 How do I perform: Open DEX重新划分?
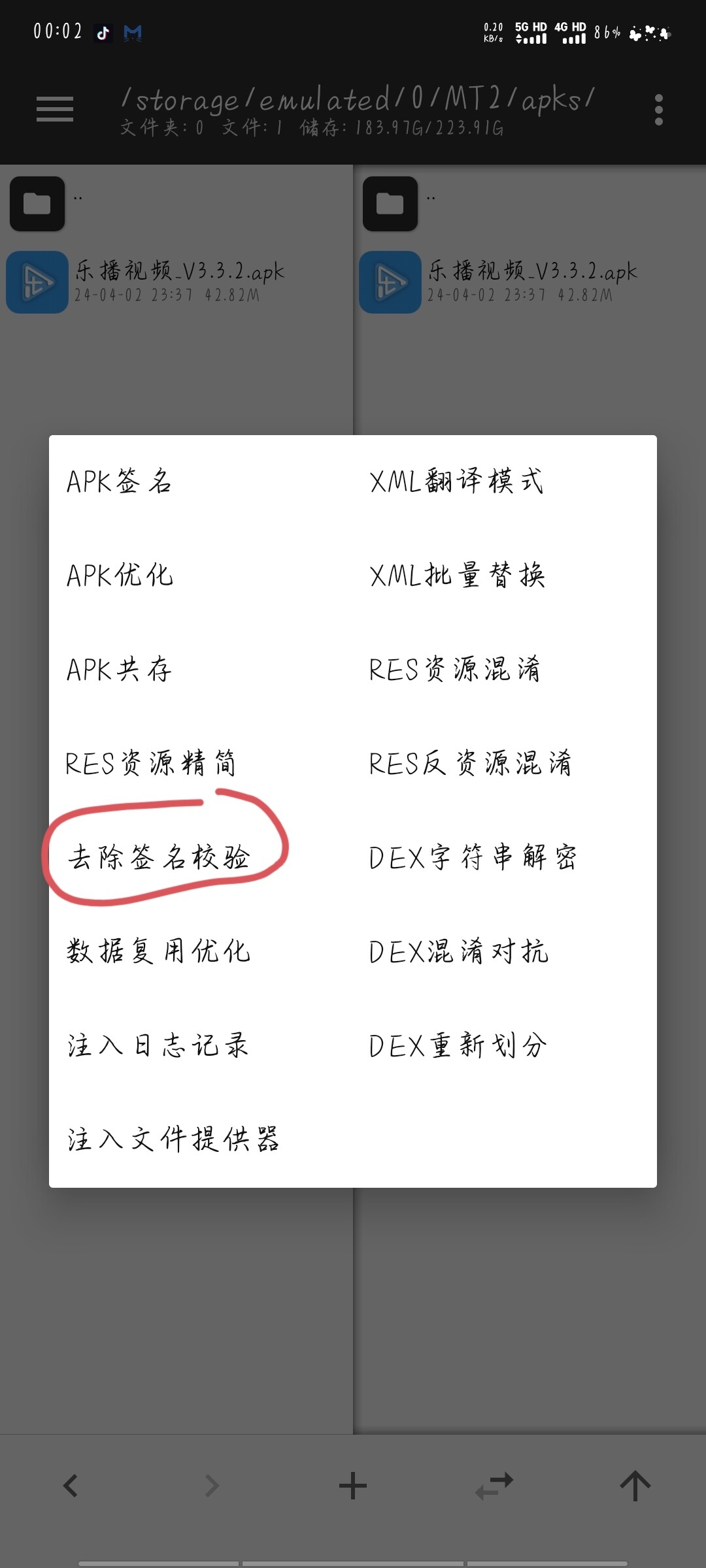click(x=458, y=1045)
